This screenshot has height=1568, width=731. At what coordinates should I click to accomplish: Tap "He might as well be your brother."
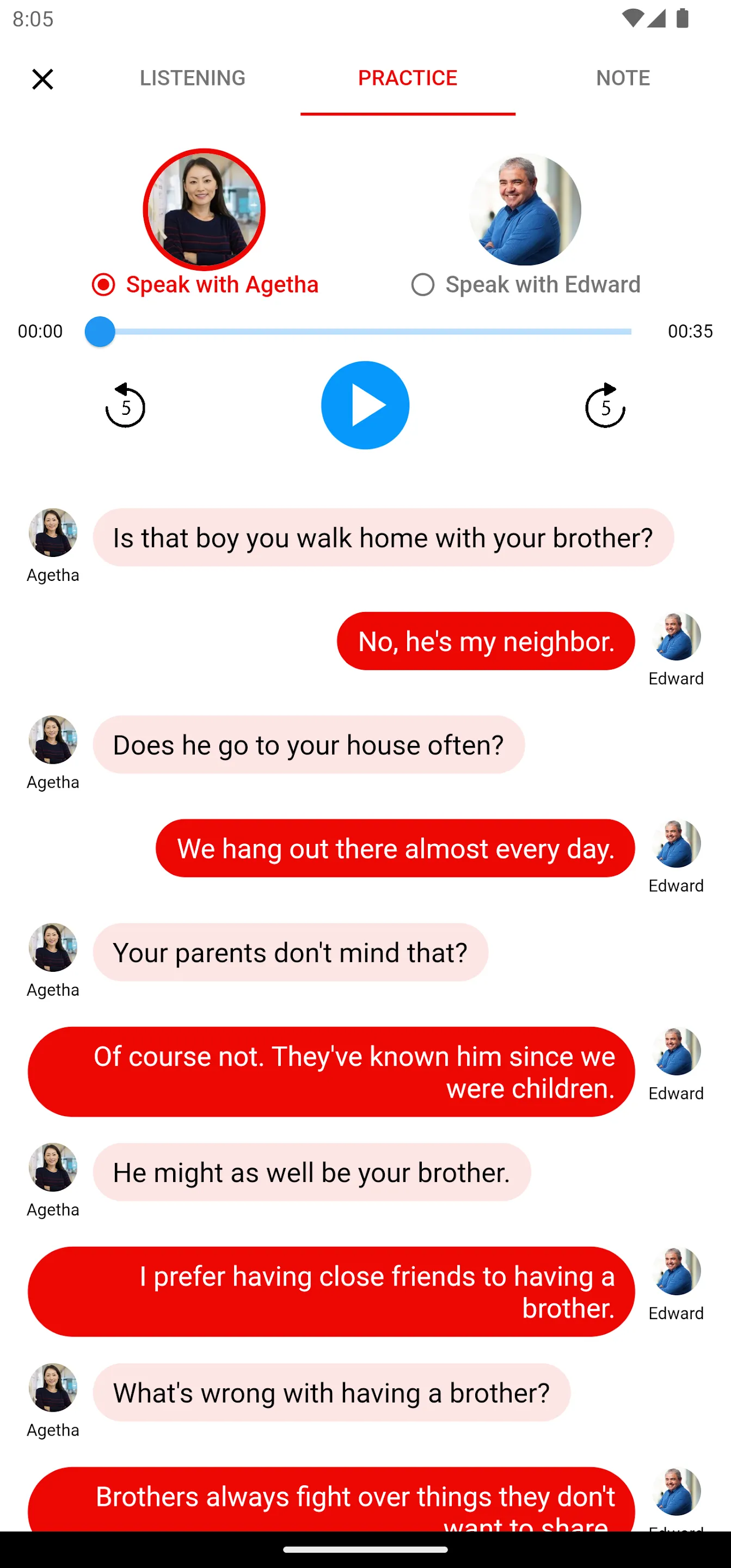click(x=312, y=1172)
